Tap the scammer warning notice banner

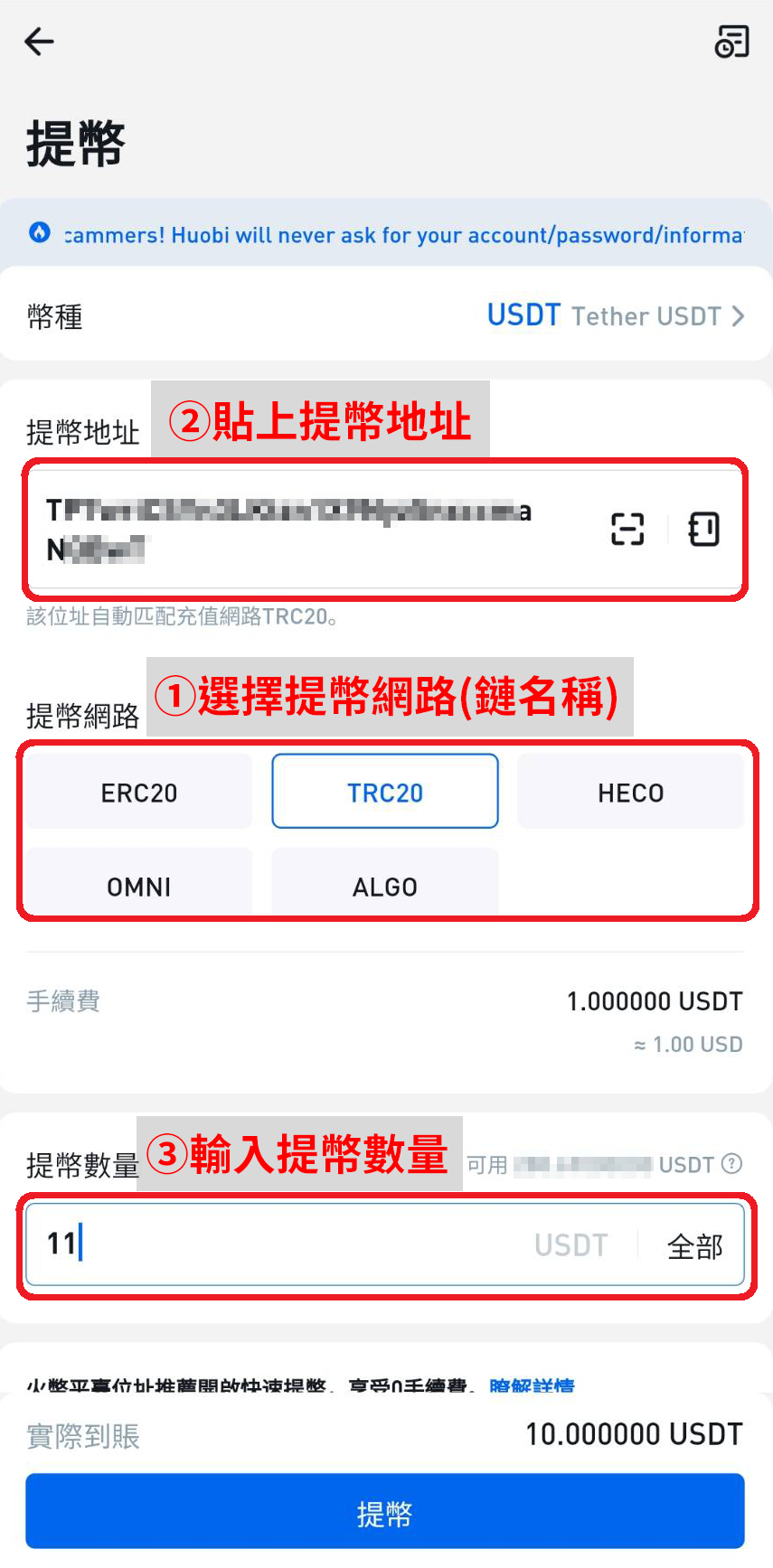pyautogui.click(x=386, y=234)
